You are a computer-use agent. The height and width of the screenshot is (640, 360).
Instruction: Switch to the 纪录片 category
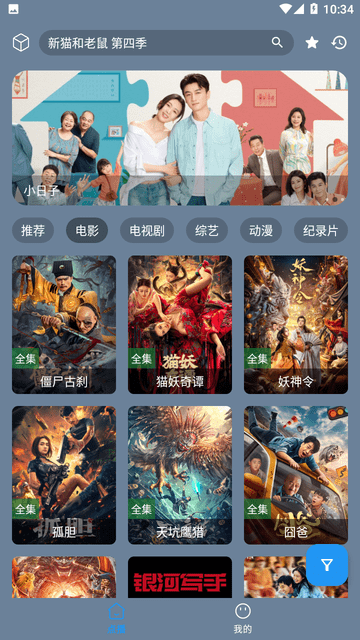coord(321,231)
